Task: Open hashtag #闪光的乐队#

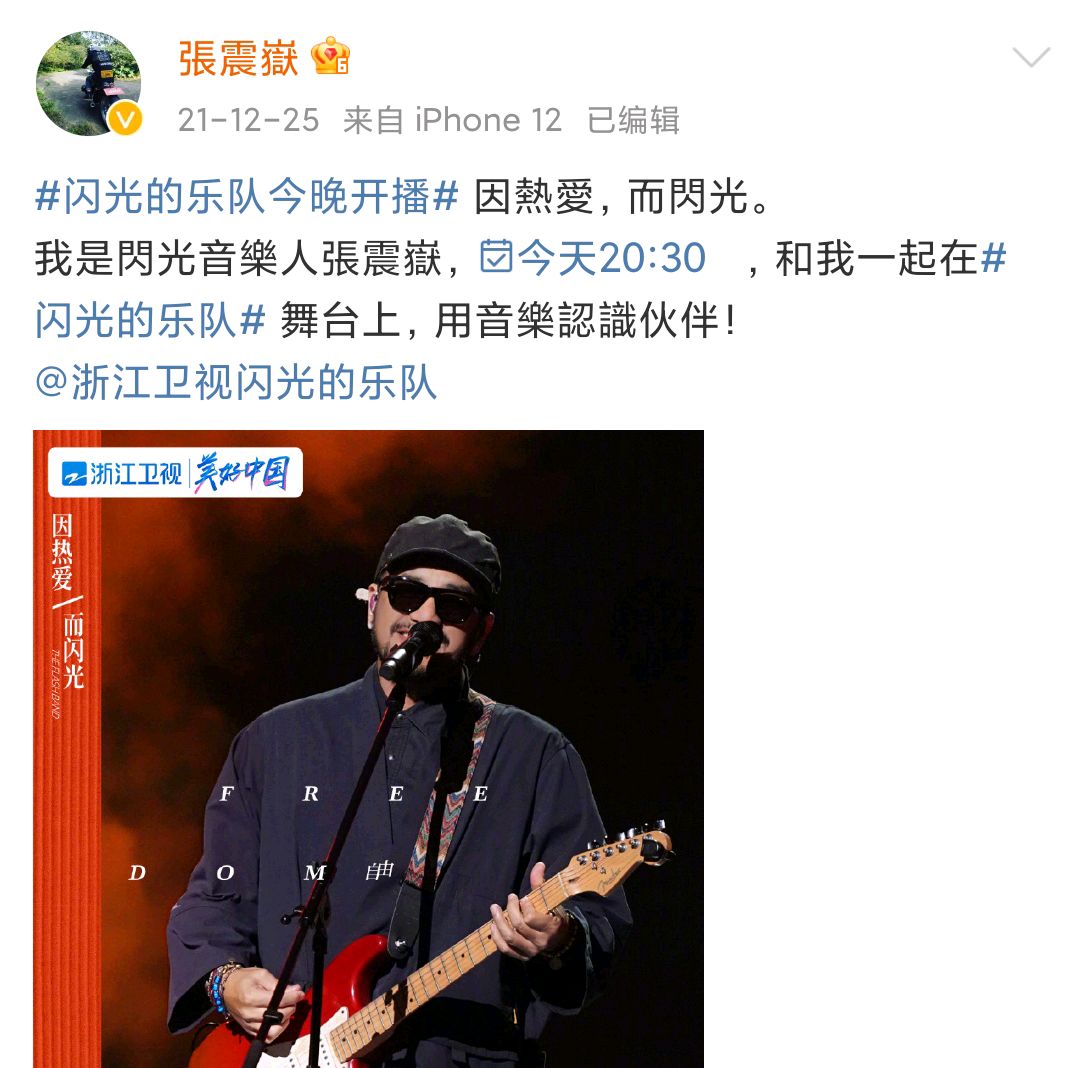Action: (x=150, y=321)
